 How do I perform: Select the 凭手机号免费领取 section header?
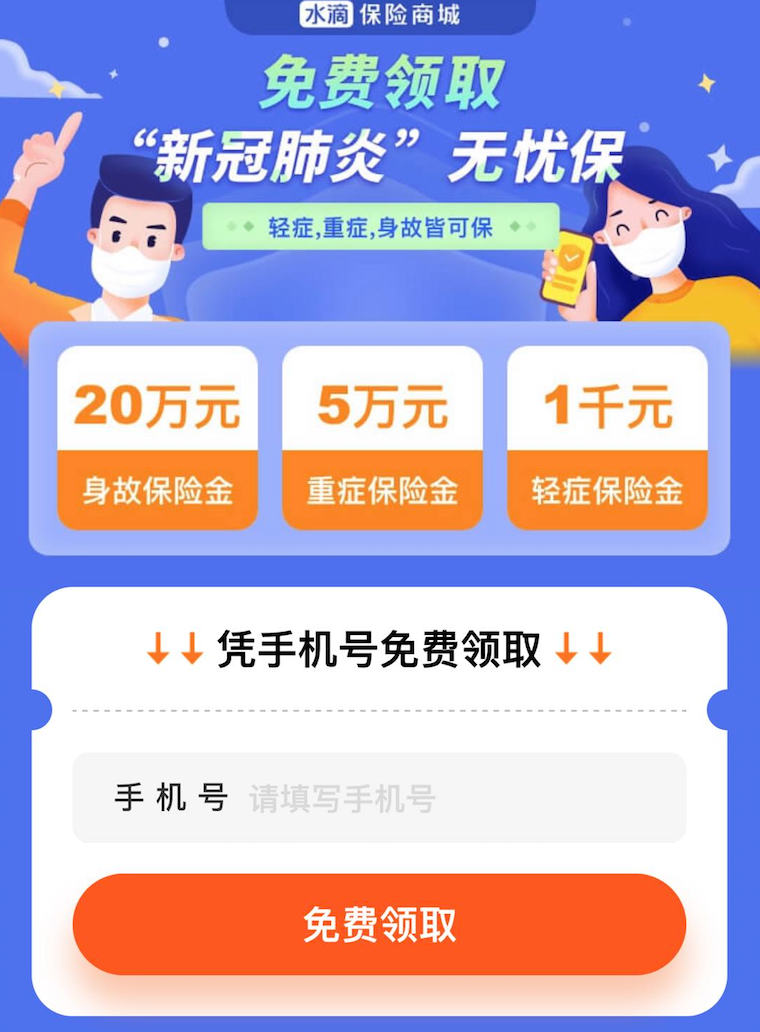(x=380, y=649)
